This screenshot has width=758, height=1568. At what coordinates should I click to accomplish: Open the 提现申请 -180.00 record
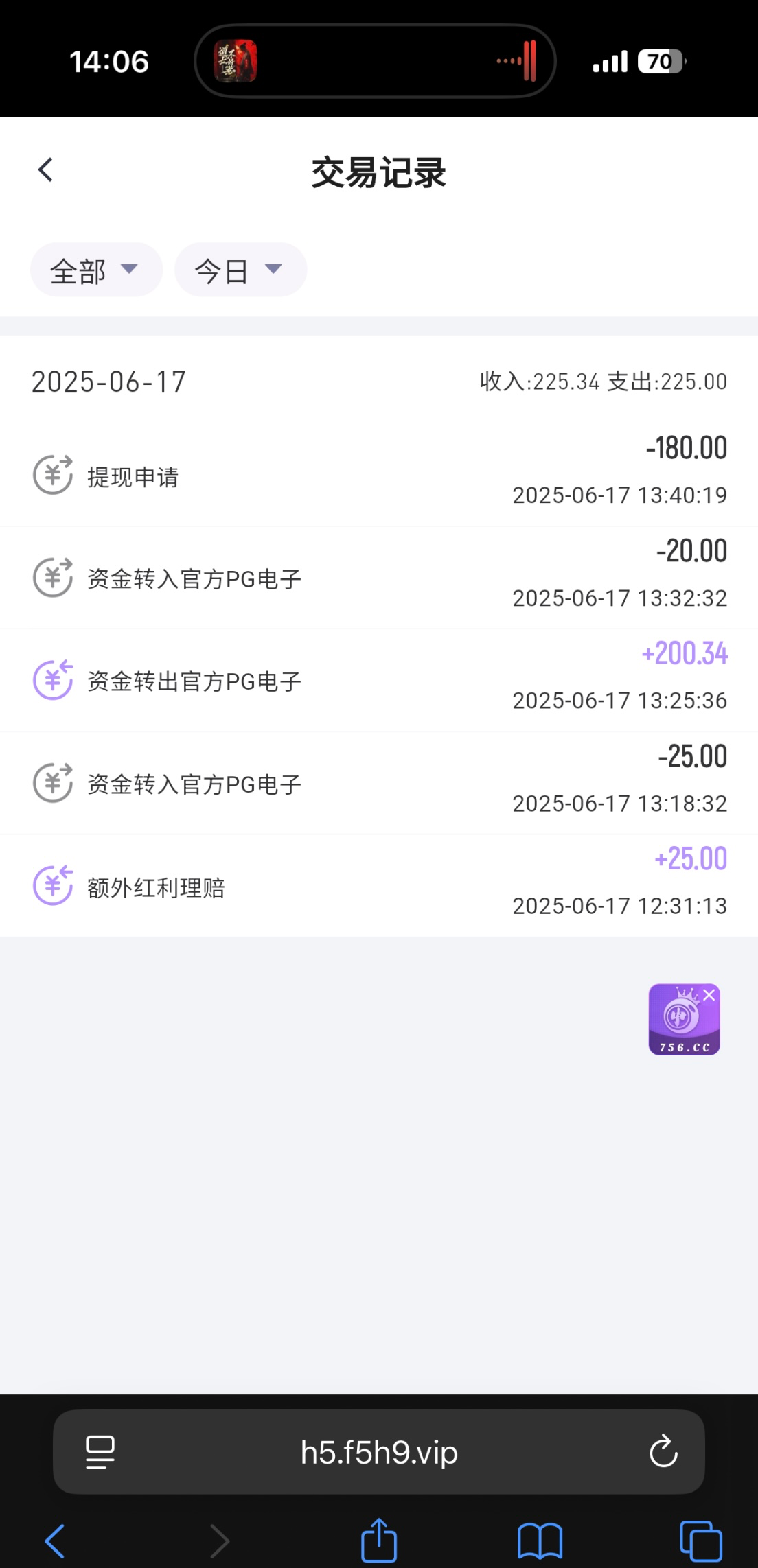[379, 476]
